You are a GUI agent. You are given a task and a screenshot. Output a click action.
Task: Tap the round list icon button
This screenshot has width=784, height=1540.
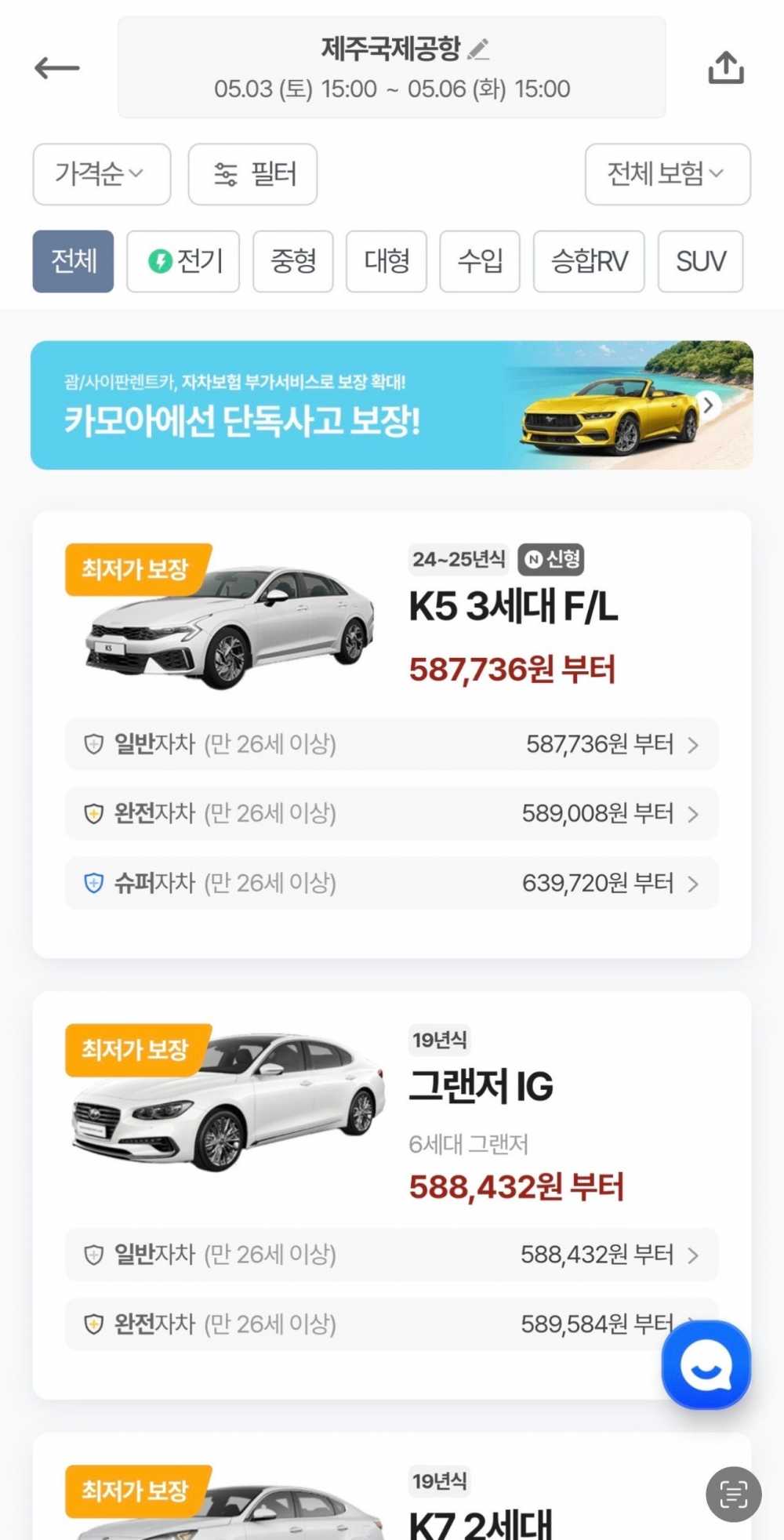pyautogui.click(x=733, y=1495)
